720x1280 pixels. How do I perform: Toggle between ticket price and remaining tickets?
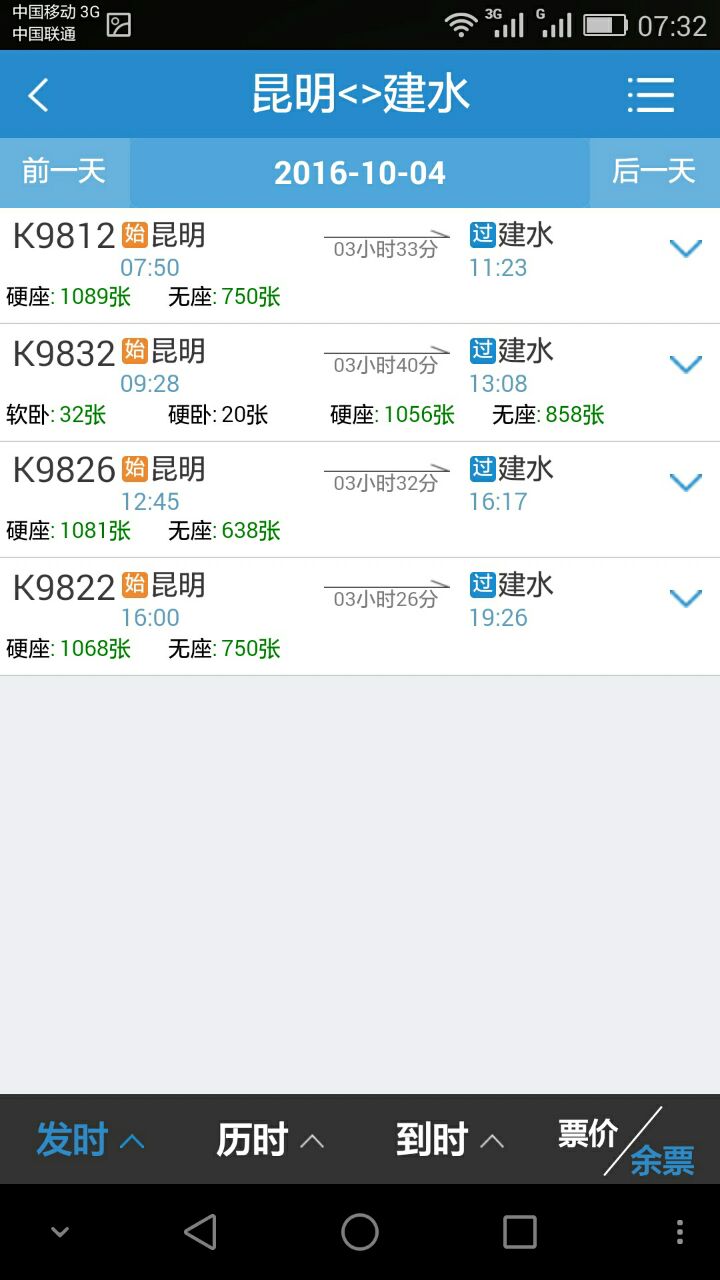point(630,1140)
